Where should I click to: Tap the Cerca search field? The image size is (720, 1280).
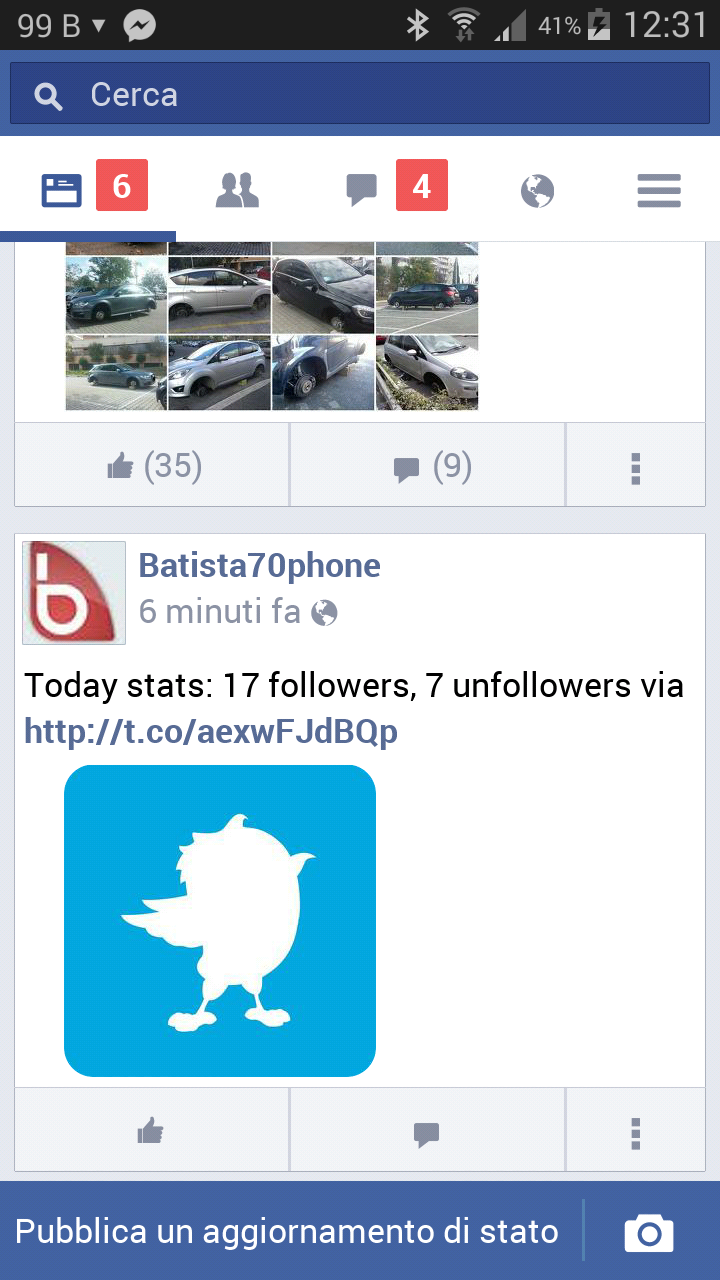[x=360, y=95]
